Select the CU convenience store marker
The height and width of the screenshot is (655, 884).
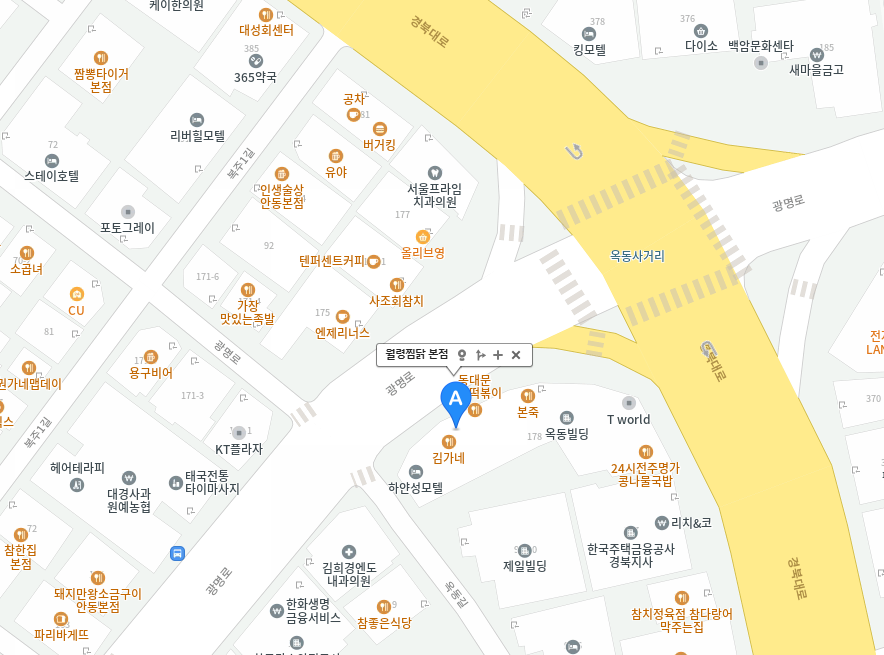[76, 295]
